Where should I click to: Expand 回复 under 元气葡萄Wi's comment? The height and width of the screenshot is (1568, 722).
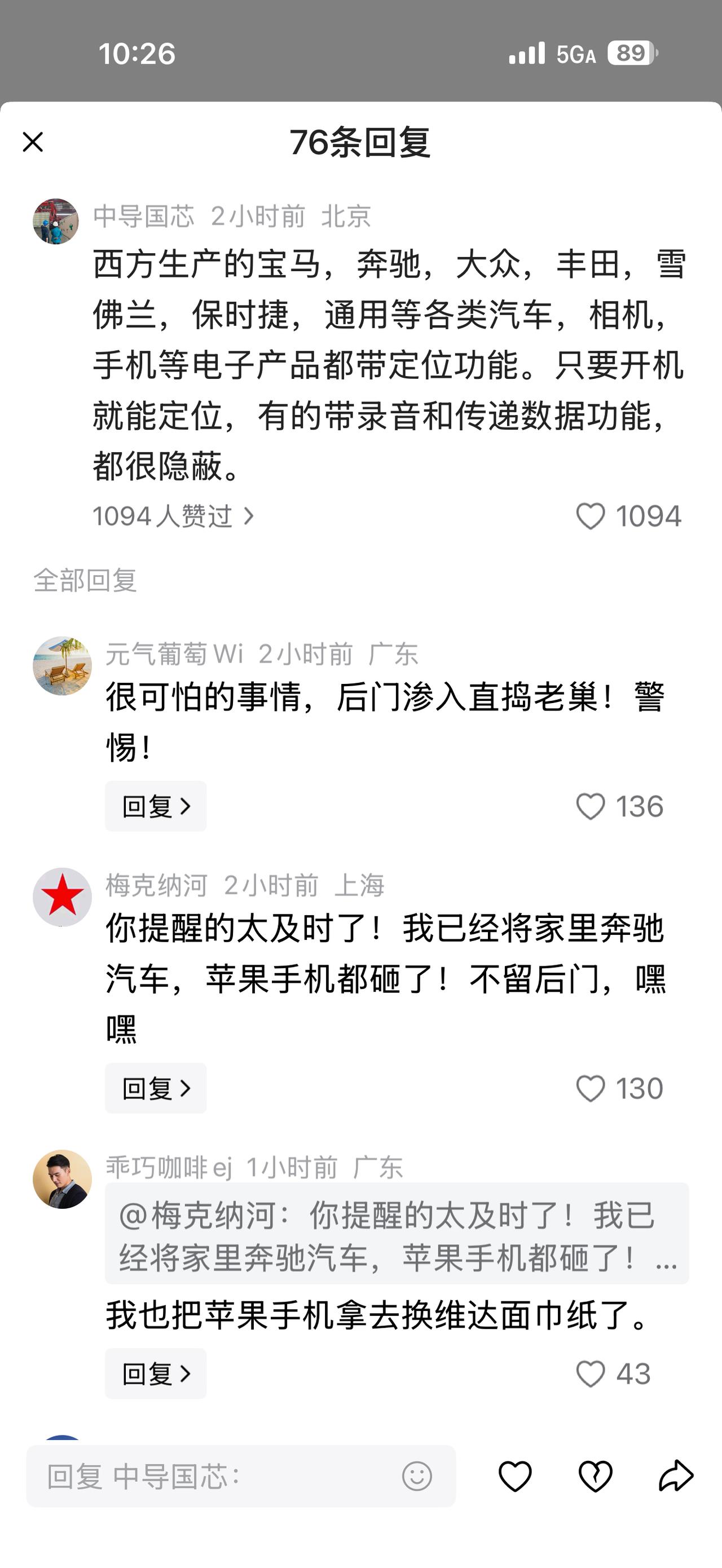[155, 806]
